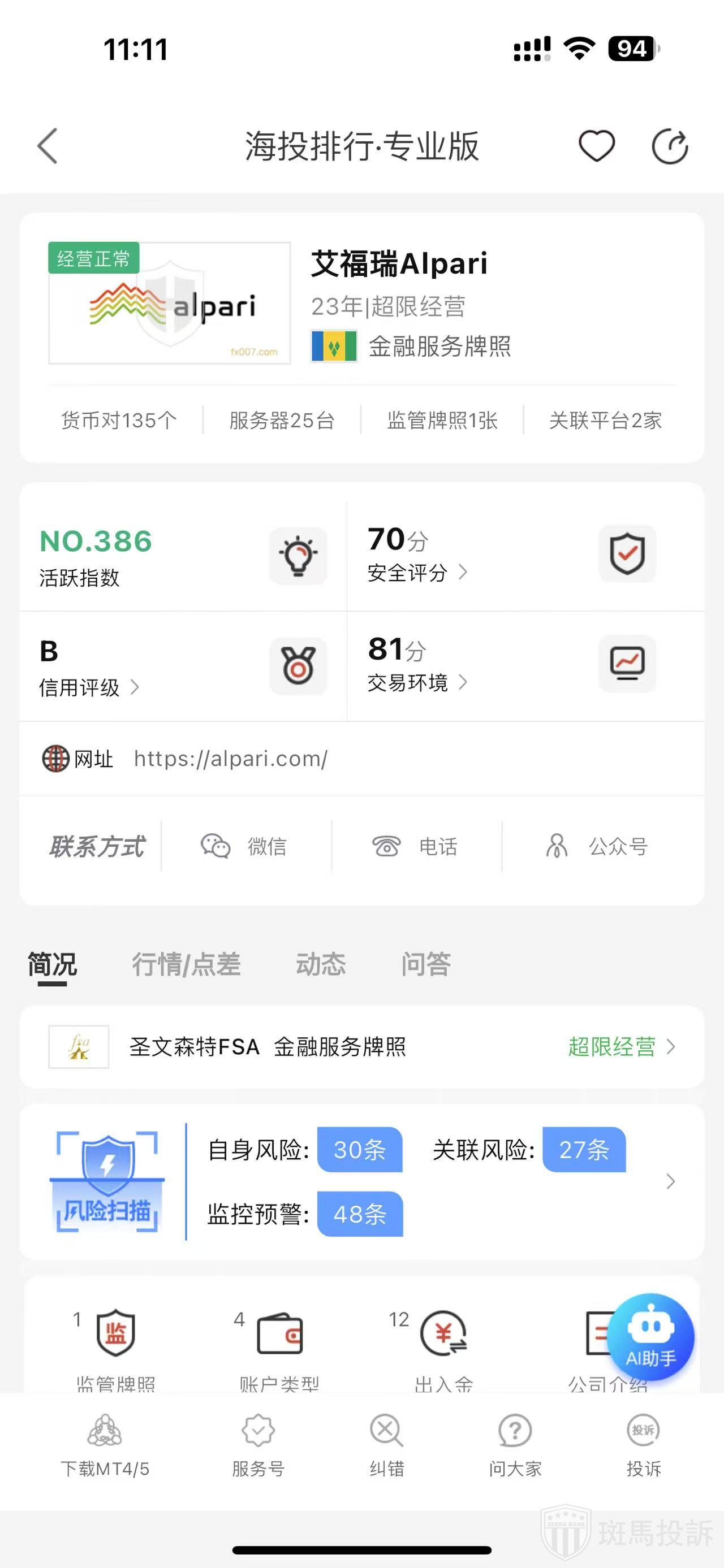This screenshot has height=1568, width=724.
Task: Tap 下载MT4/5 in the bottom bar
Action: pyautogui.click(x=105, y=1446)
